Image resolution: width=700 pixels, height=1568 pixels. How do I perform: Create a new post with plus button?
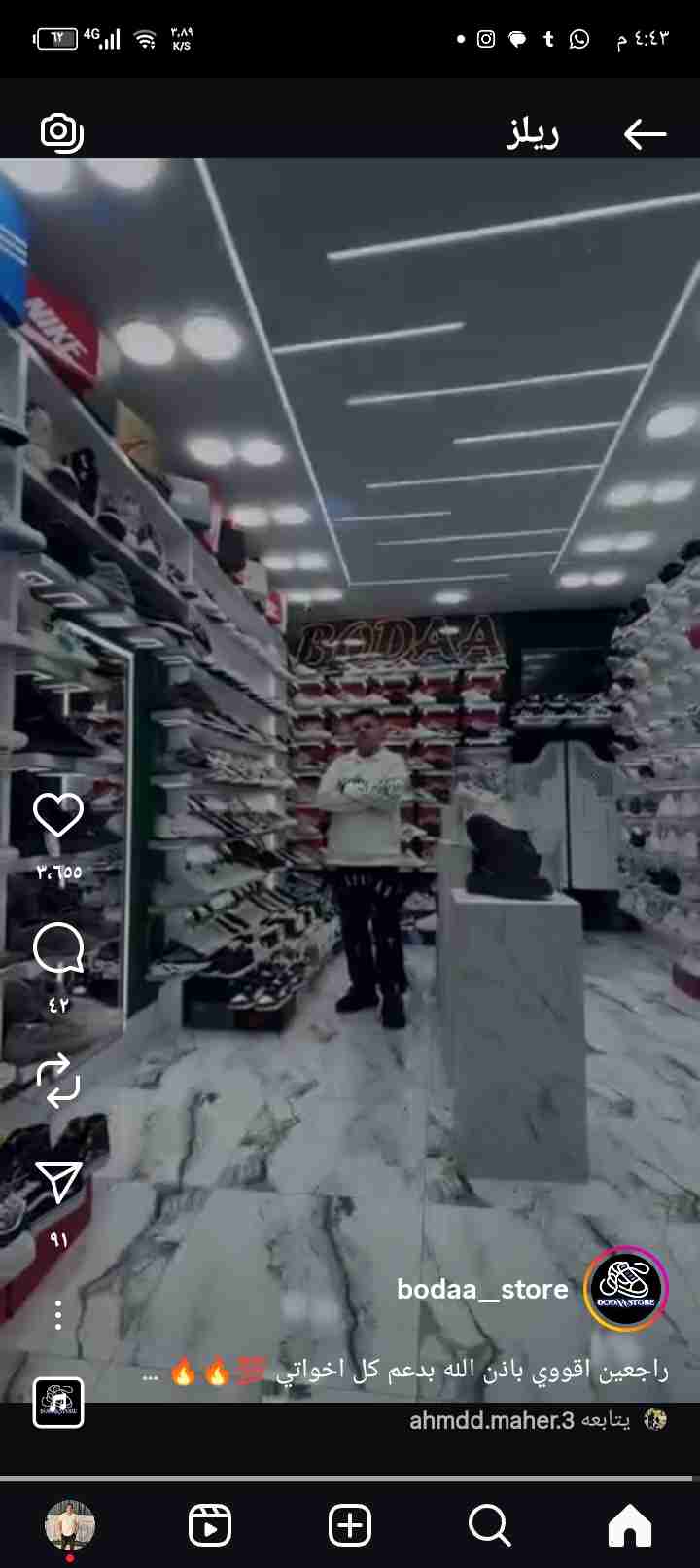tap(350, 1525)
